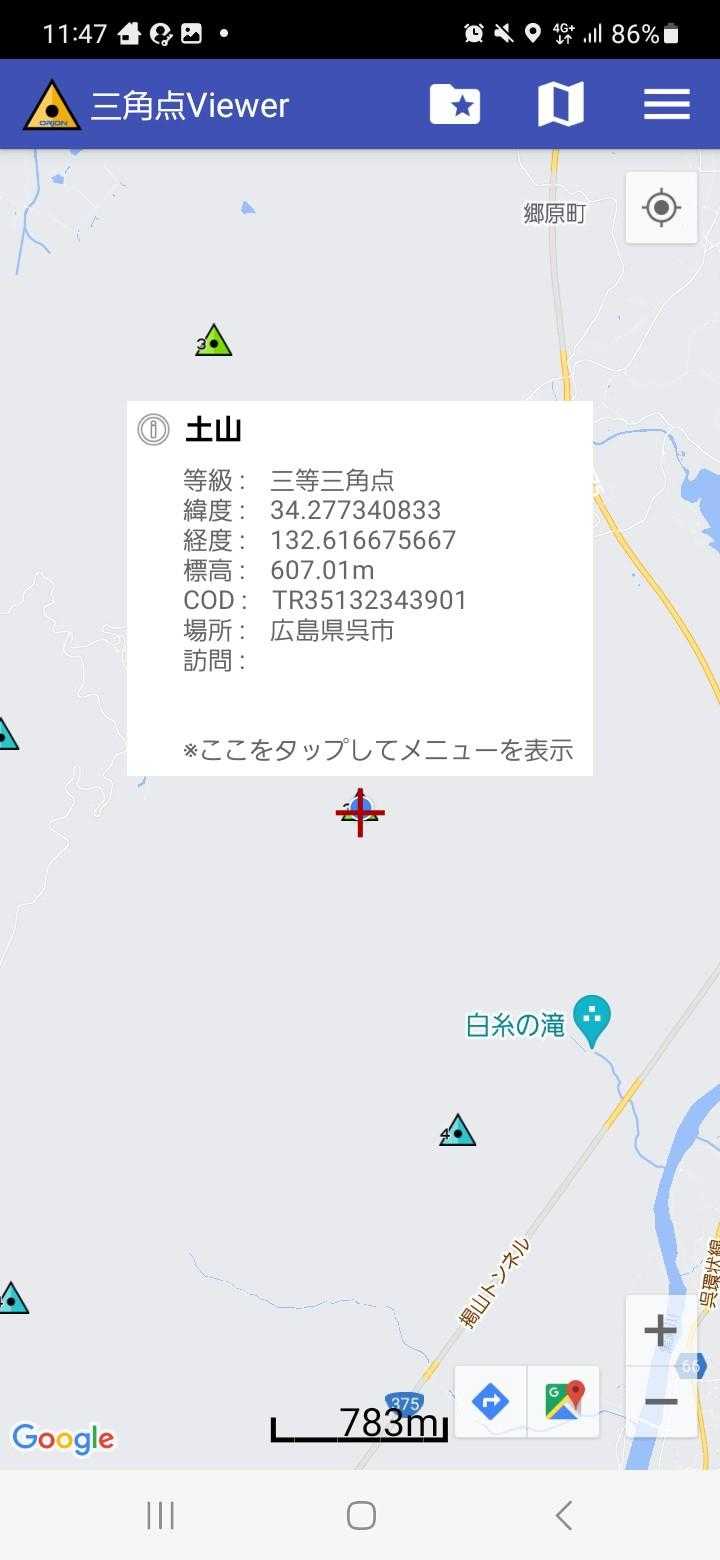Zoom in the map
This screenshot has width=720, height=1560.
click(660, 1331)
